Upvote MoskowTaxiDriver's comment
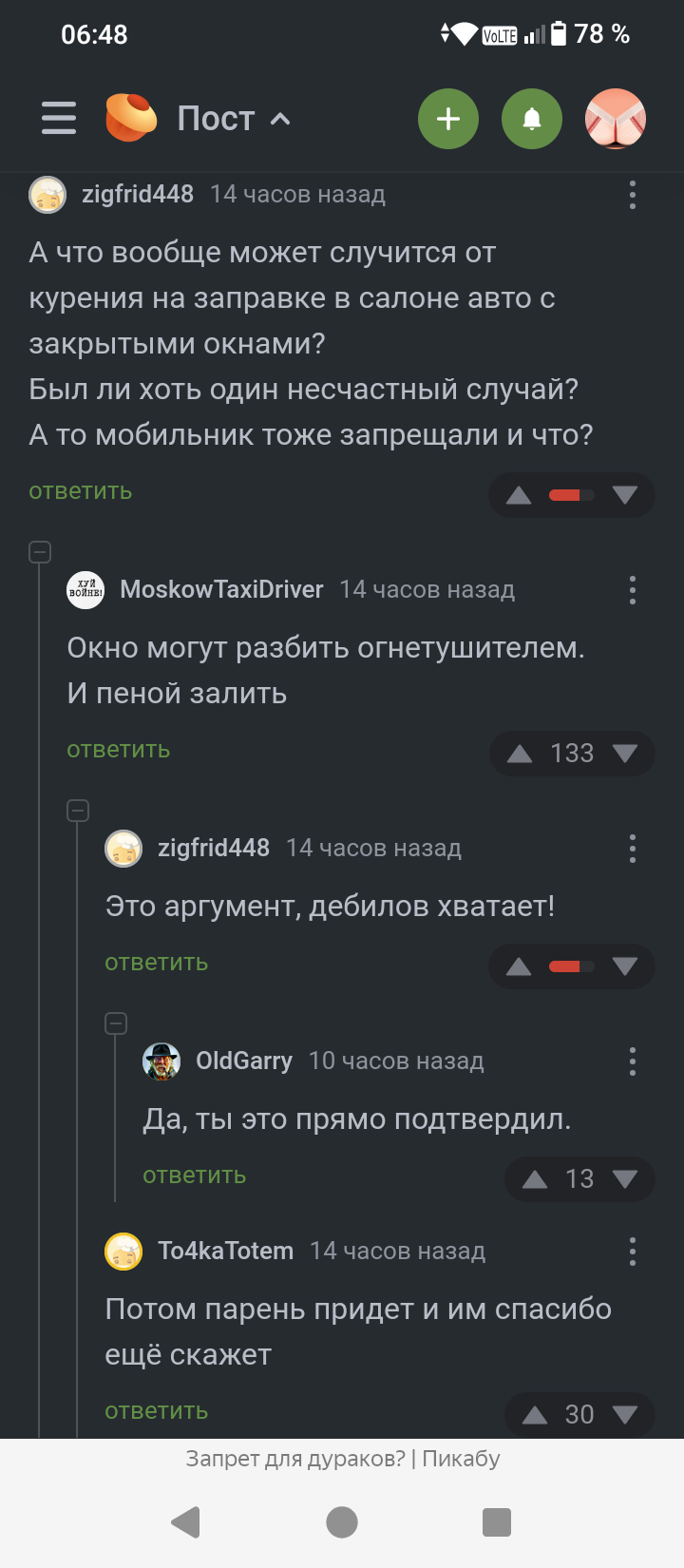This screenshot has width=684, height=1568. 519,754
